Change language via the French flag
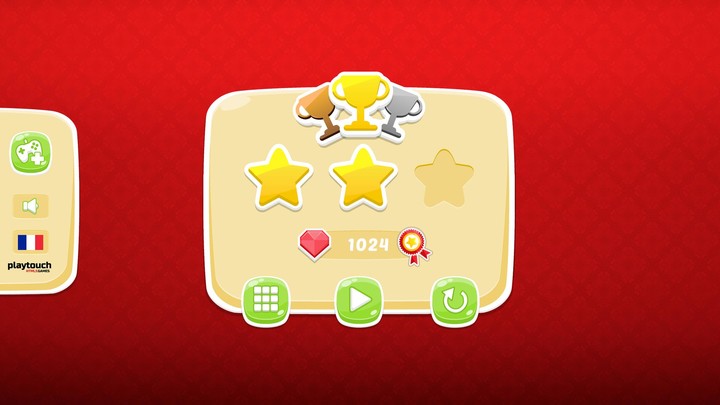The height and width of the screenshot is (405, 720). tap(31, 242)
